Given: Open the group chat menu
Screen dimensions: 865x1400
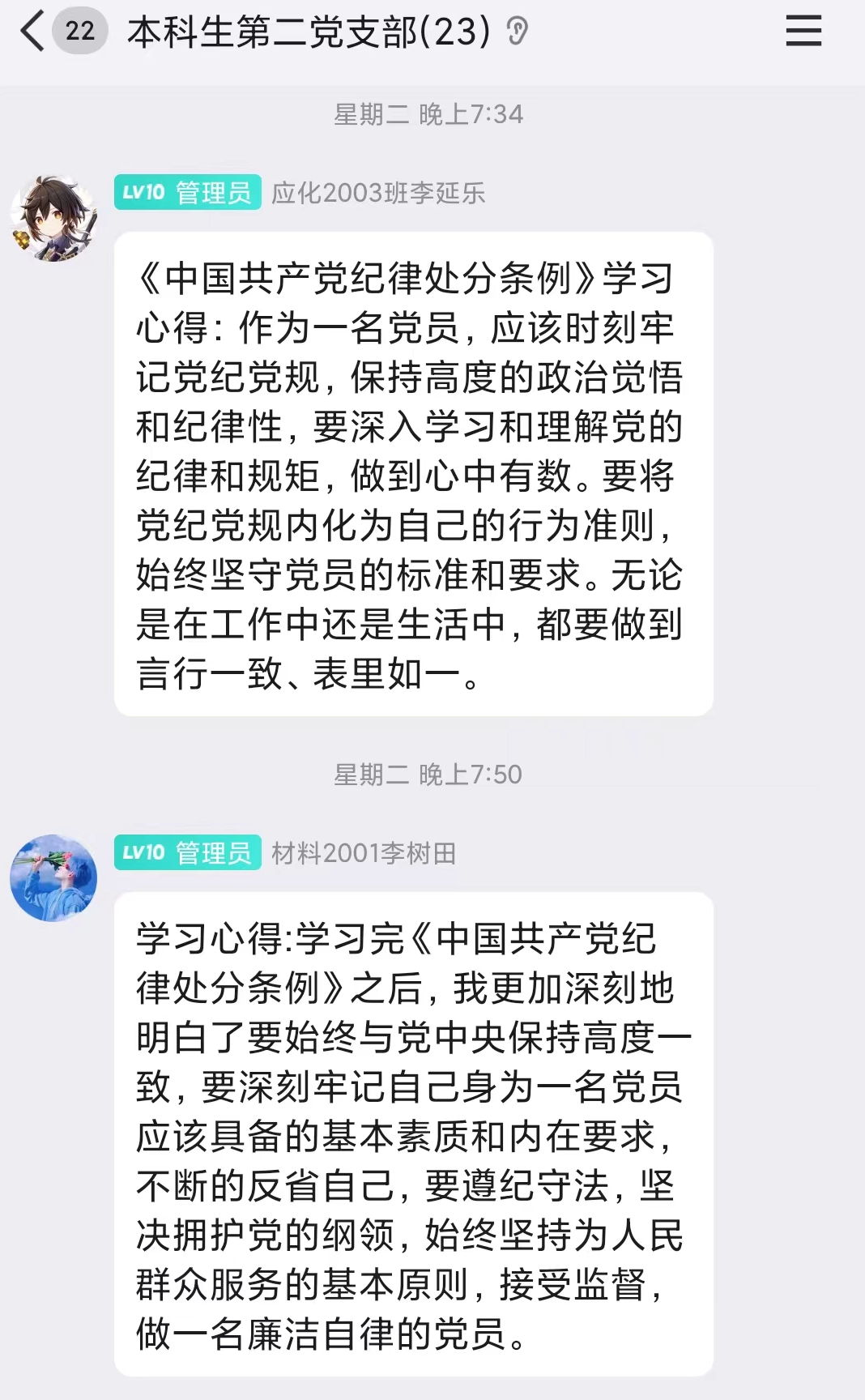Looking at the screenshot, I should [x=803, y=32].
